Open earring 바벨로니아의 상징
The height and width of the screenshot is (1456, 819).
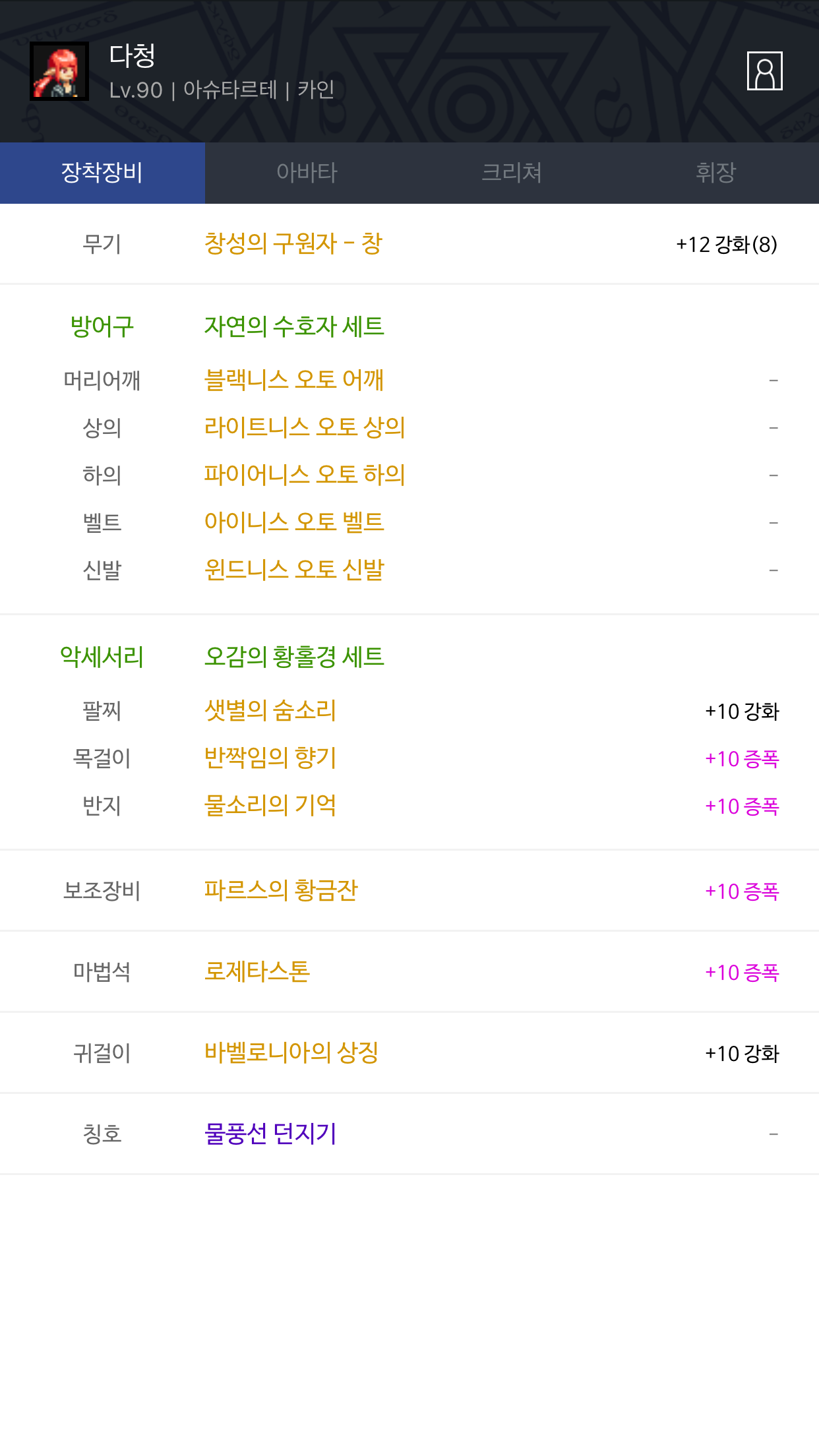tap(291, 1053)
